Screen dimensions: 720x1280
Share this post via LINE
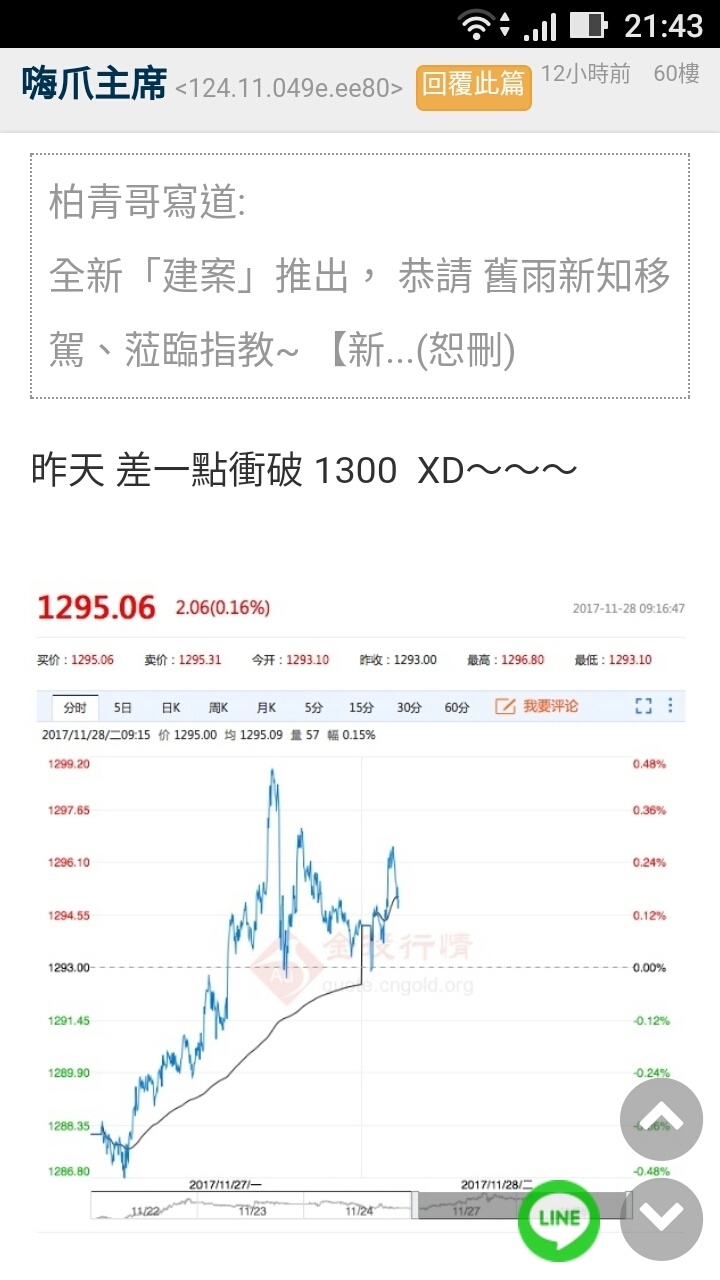click(559, 1219)
